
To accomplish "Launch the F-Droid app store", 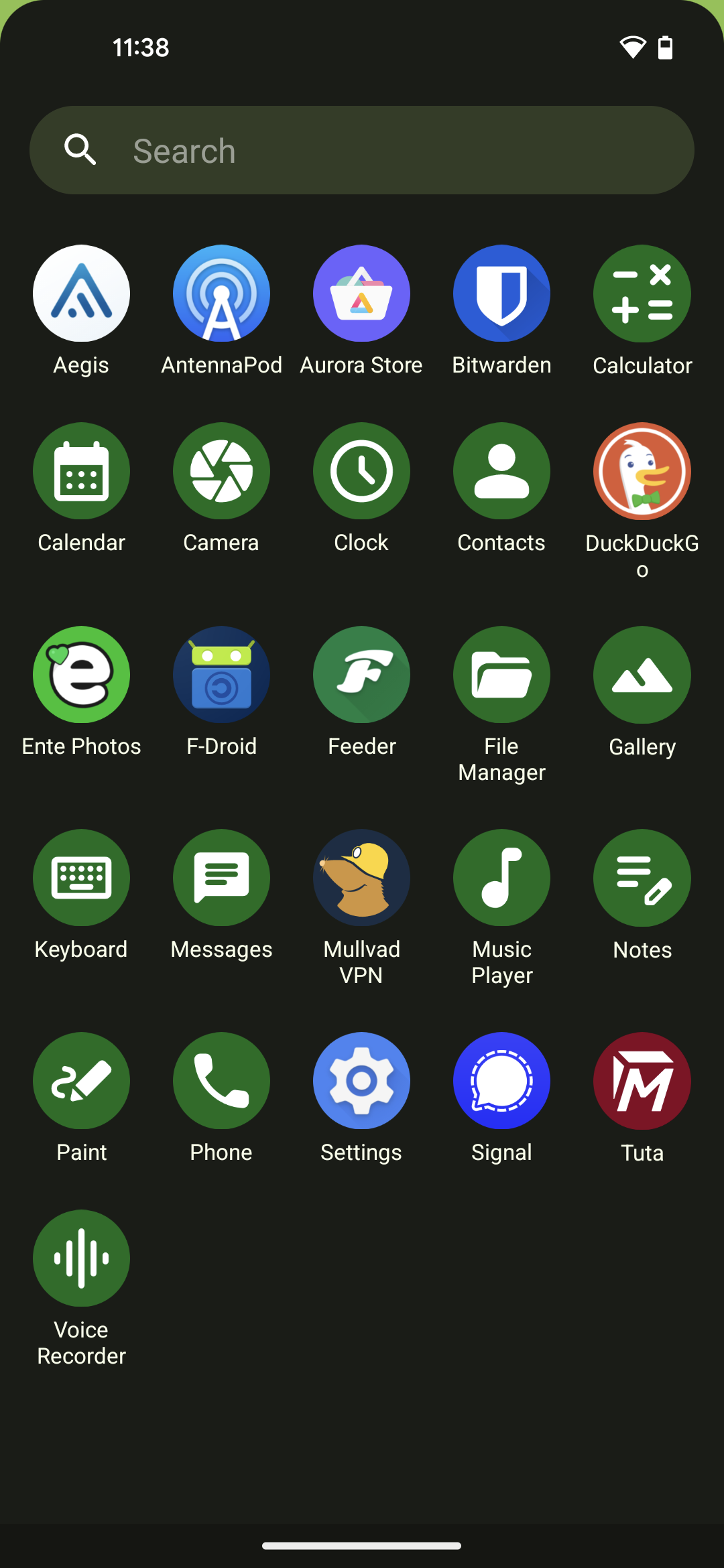I will tap(221, 675).
